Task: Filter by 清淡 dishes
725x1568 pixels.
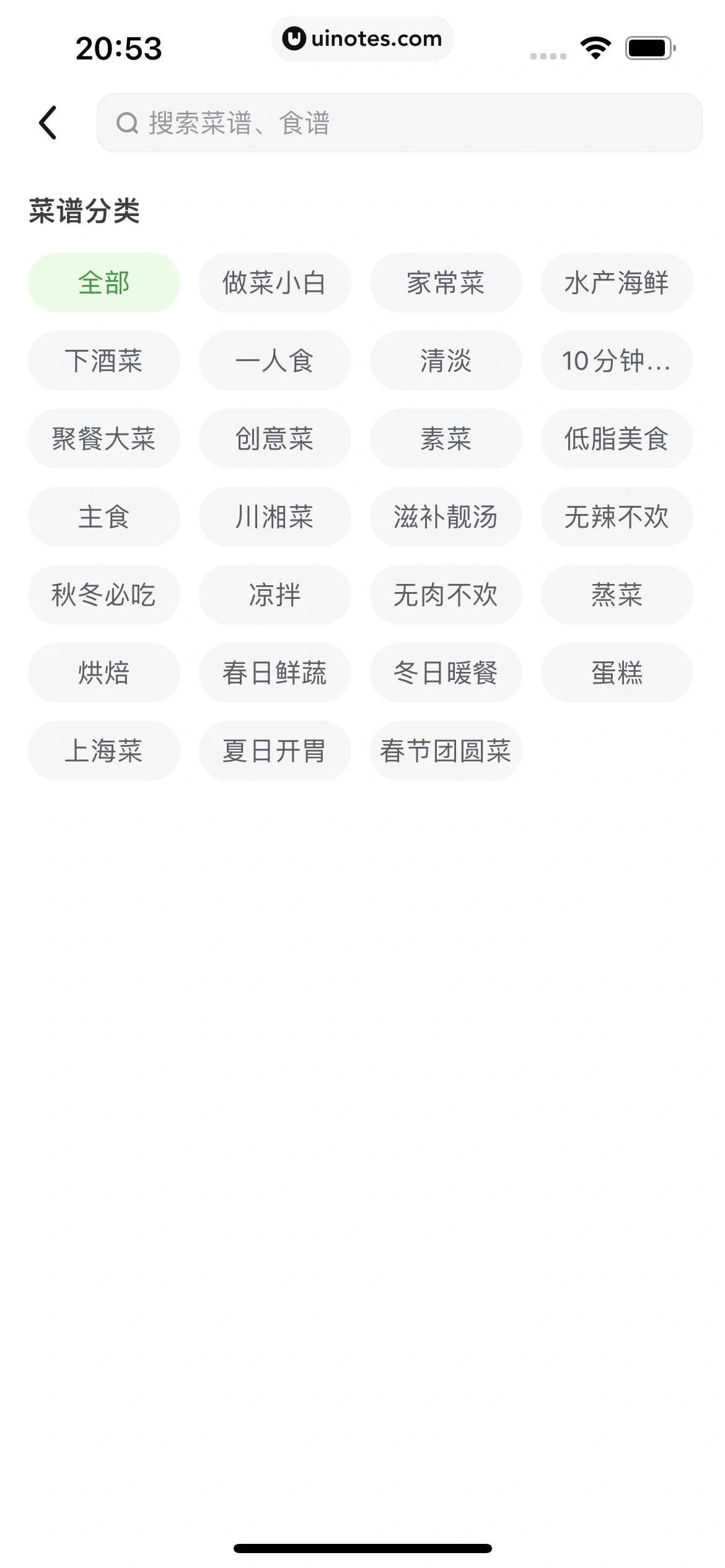Action: click(x=446, y=361)
